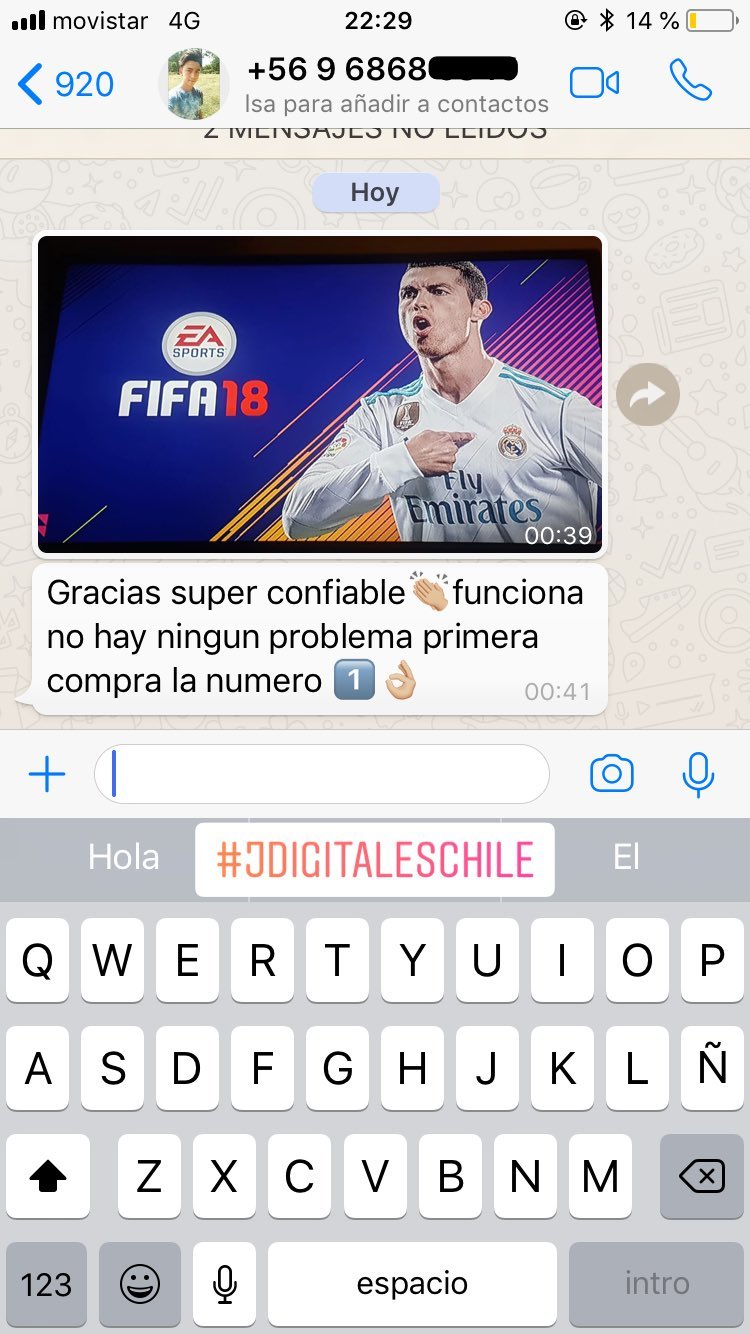This screenshot has height=1334, width=750.
Task: Focus the message text field
Action: (322, 774)
